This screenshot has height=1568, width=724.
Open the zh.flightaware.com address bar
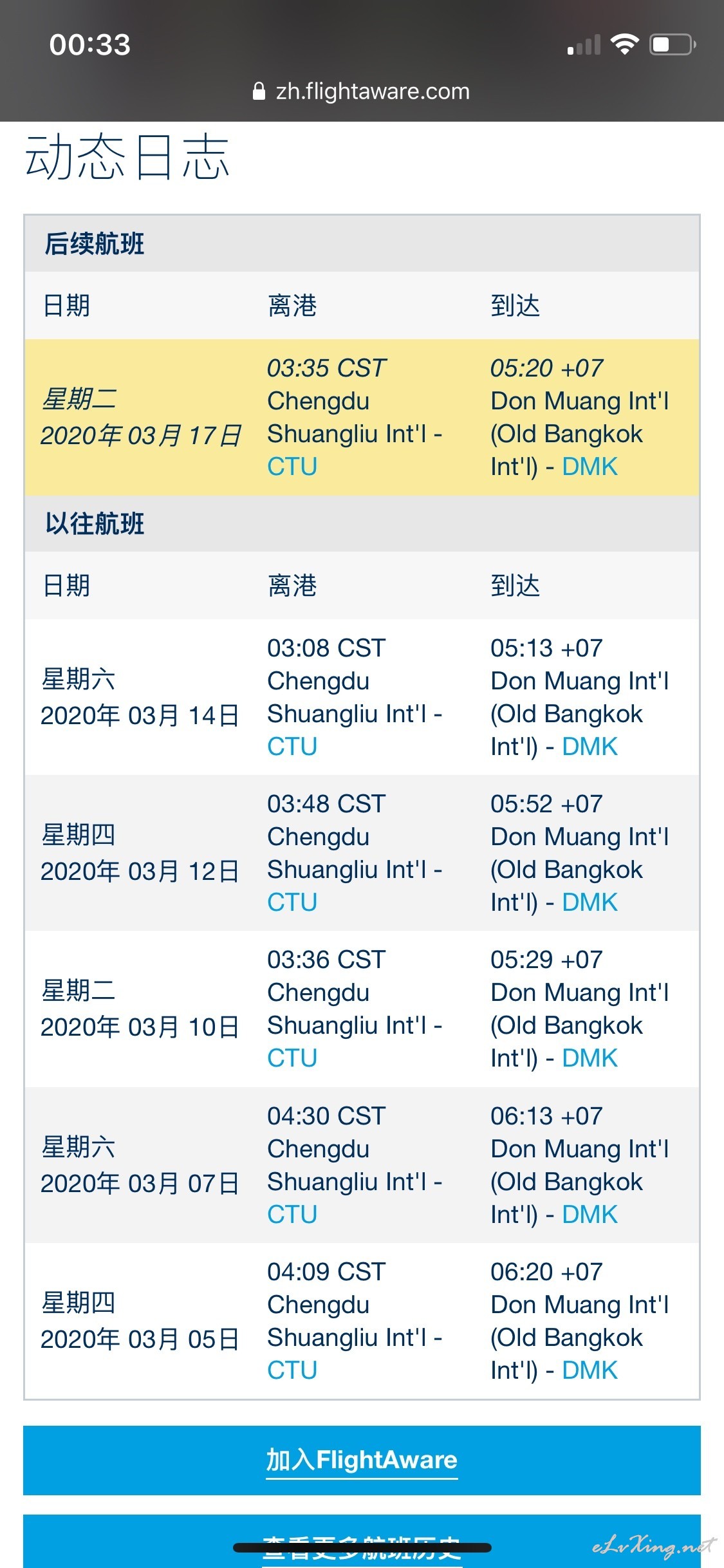(x=362, y=91)
